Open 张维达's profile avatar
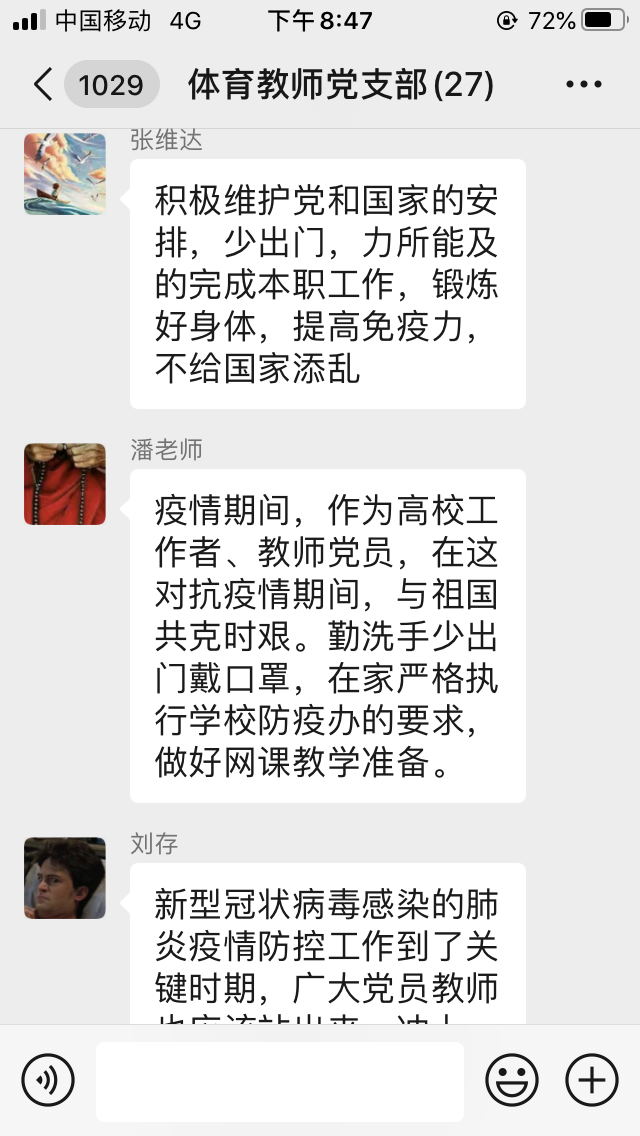This screenshot has width=640, height=1136. pyautogui.click(x=65, y=174)
